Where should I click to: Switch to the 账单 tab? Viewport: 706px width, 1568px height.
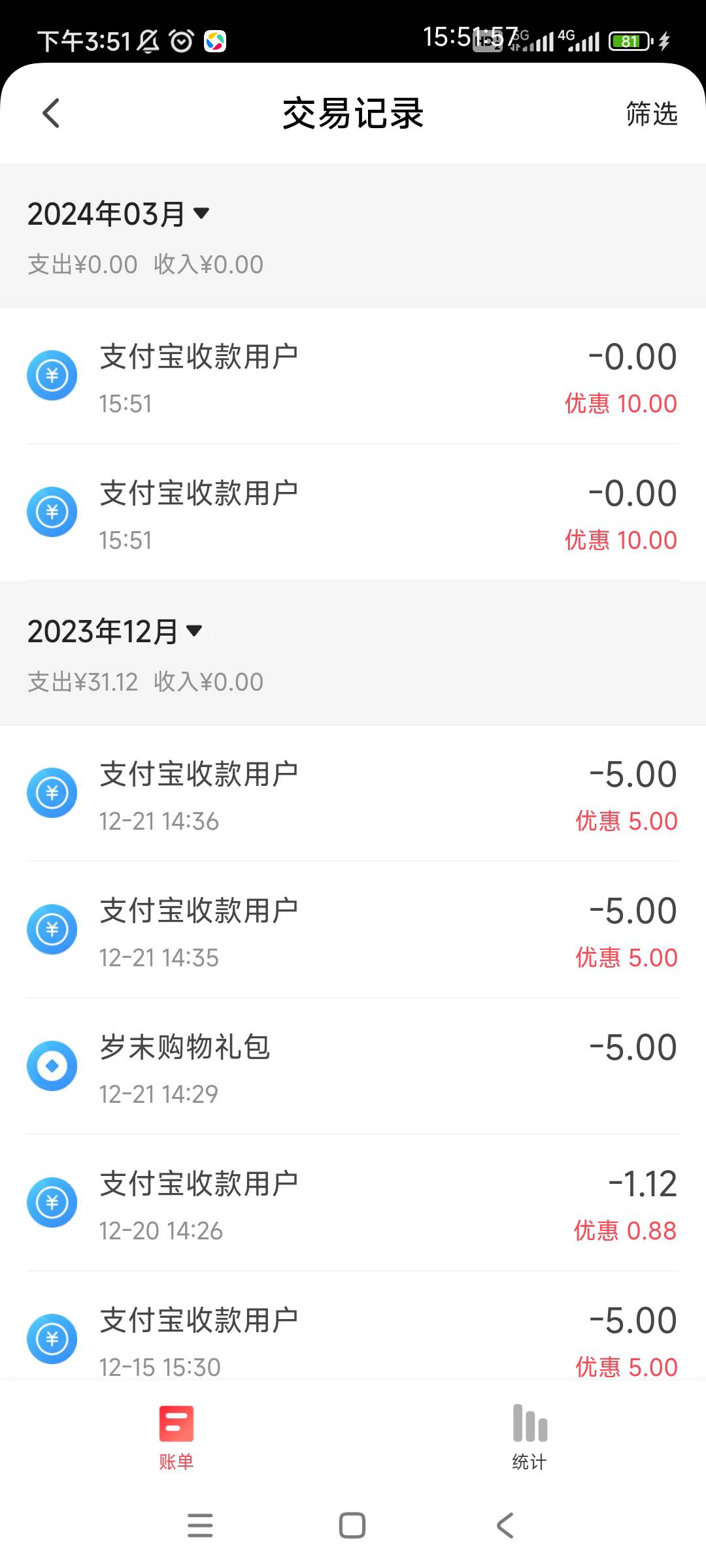176,1437
